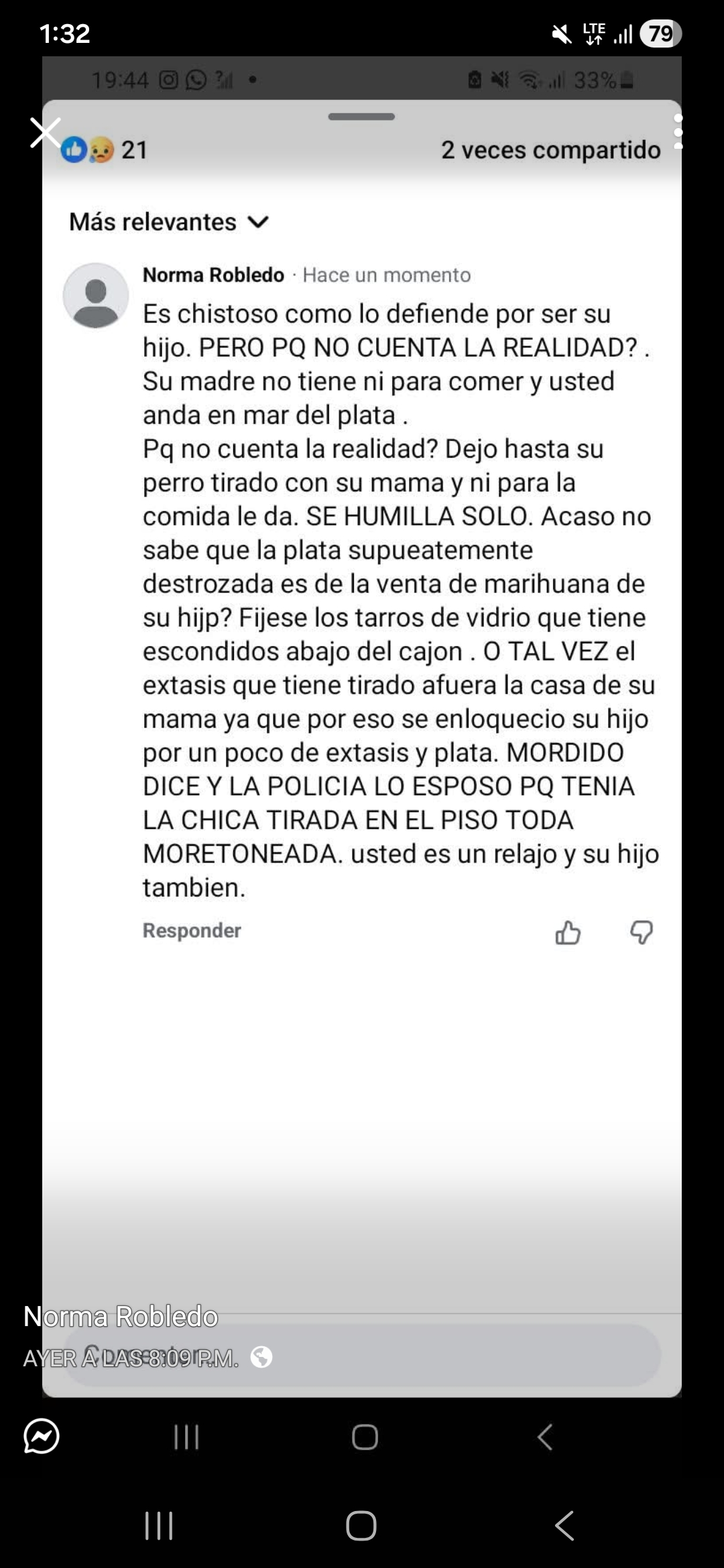The height and width of the screenshot is (1568, 724).
Task: Open Norma Robledo's profile from the caption
Action: pyautogui.click(x=121, y=1316)
